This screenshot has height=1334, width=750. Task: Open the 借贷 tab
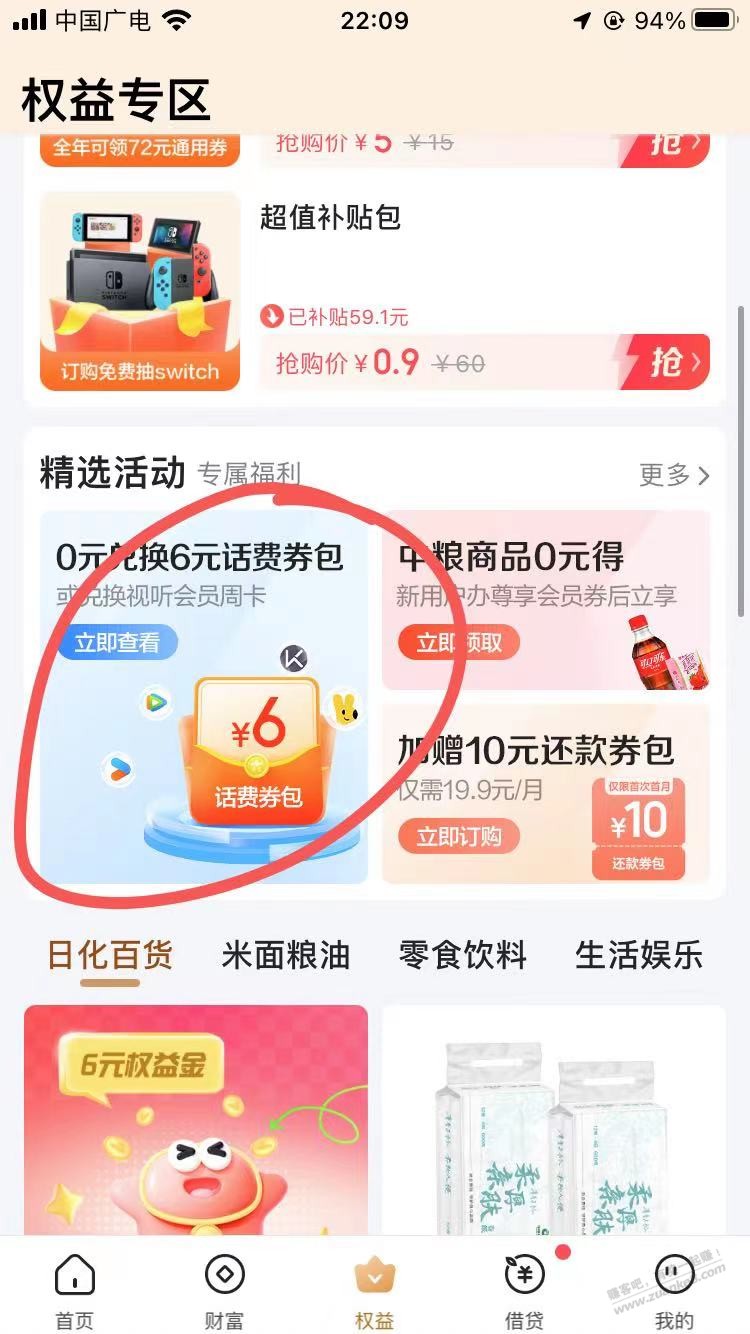point(524,1291)
